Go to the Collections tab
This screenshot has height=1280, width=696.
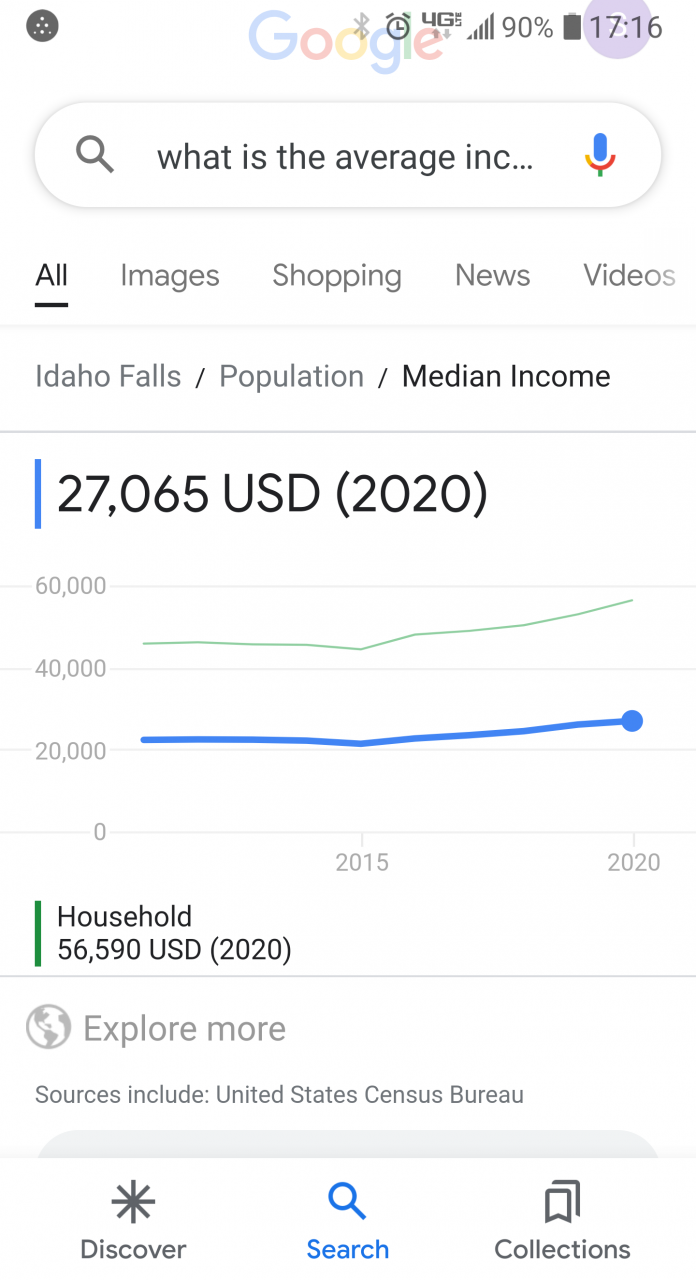pos(562,1220)
